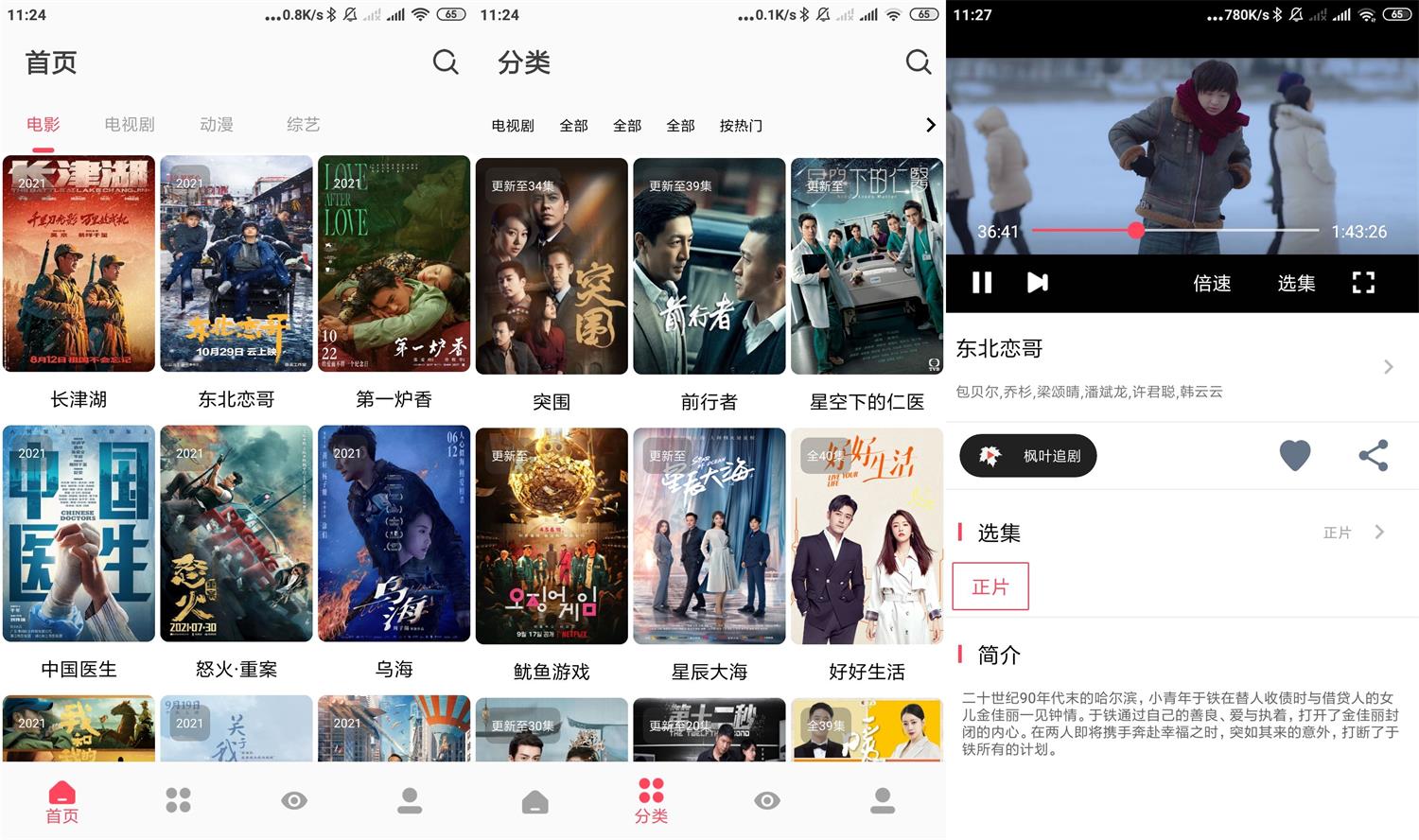Tap the red video progress slider
1419x840 pixels.
pos(1136,230)
